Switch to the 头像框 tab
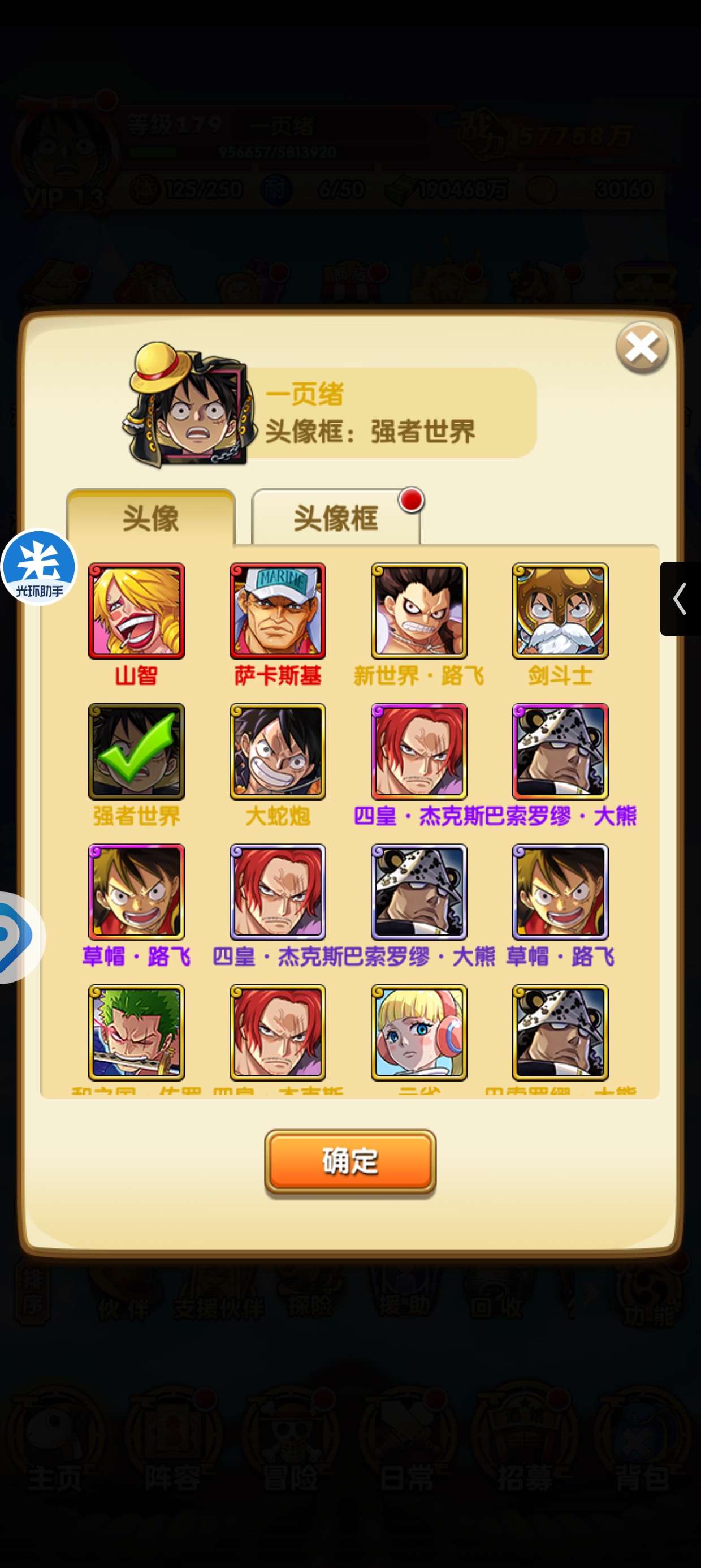701x1568 pixels. tap(336, 517)
